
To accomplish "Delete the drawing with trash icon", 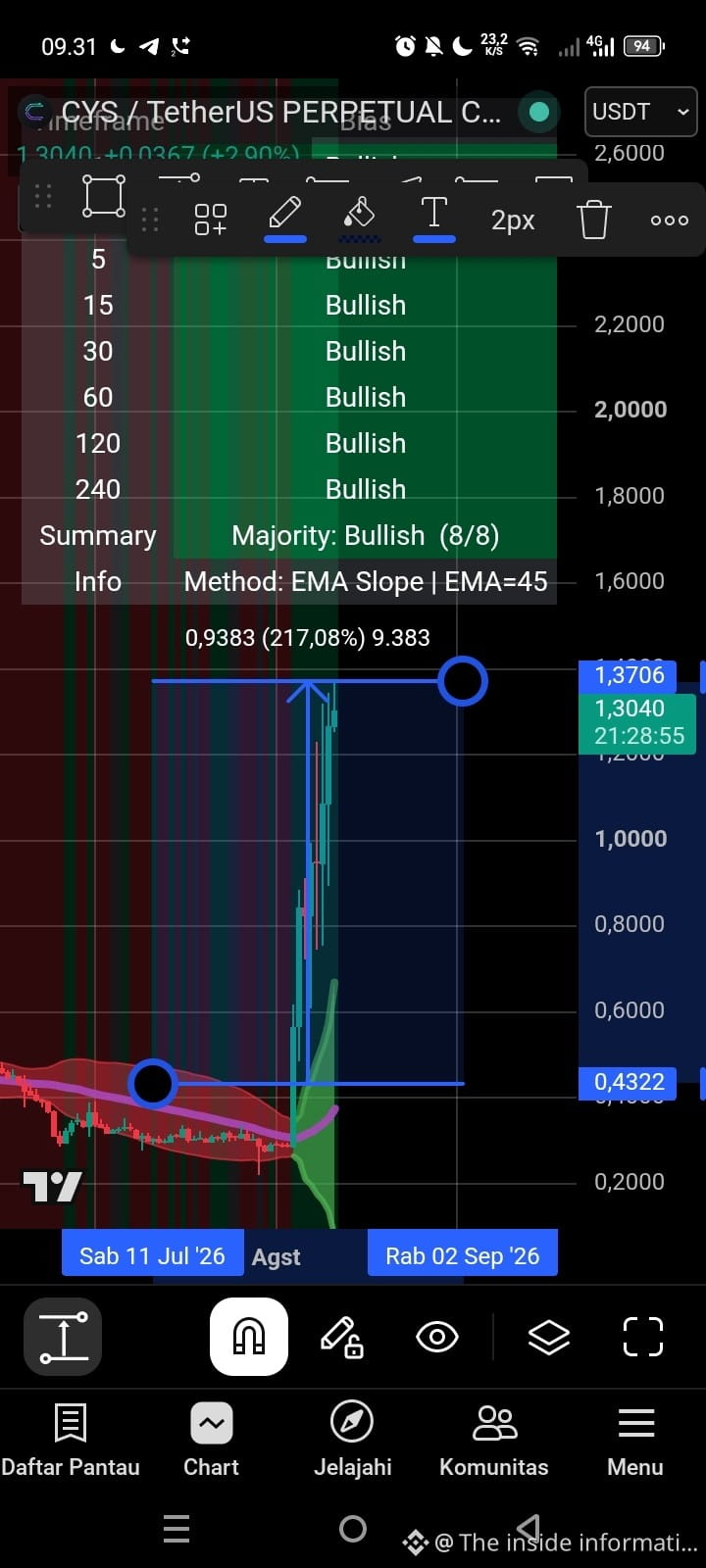I will click(x=594, y=220).
